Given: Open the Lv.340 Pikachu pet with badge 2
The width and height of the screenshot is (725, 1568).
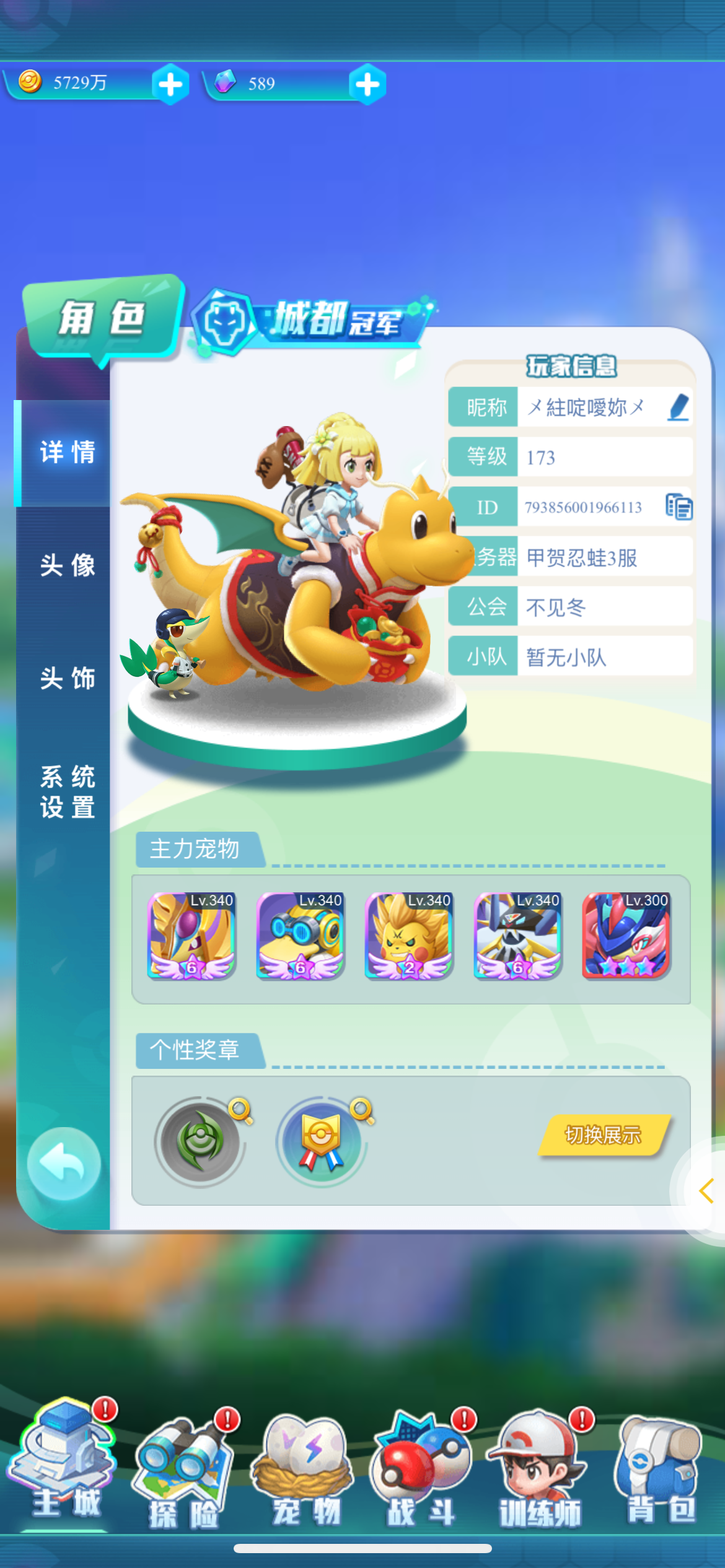Looking at the screenshot, I should pos(409,936).
